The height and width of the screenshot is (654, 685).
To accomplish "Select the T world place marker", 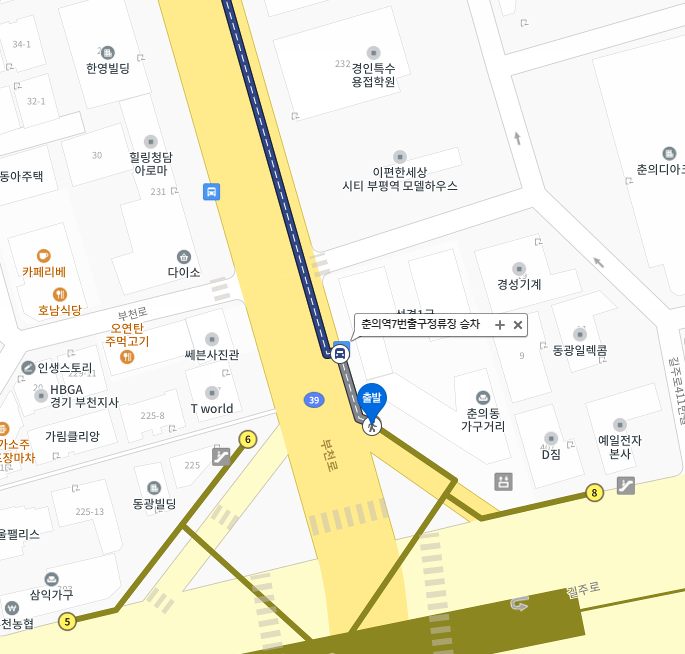I will pos(212,393).
